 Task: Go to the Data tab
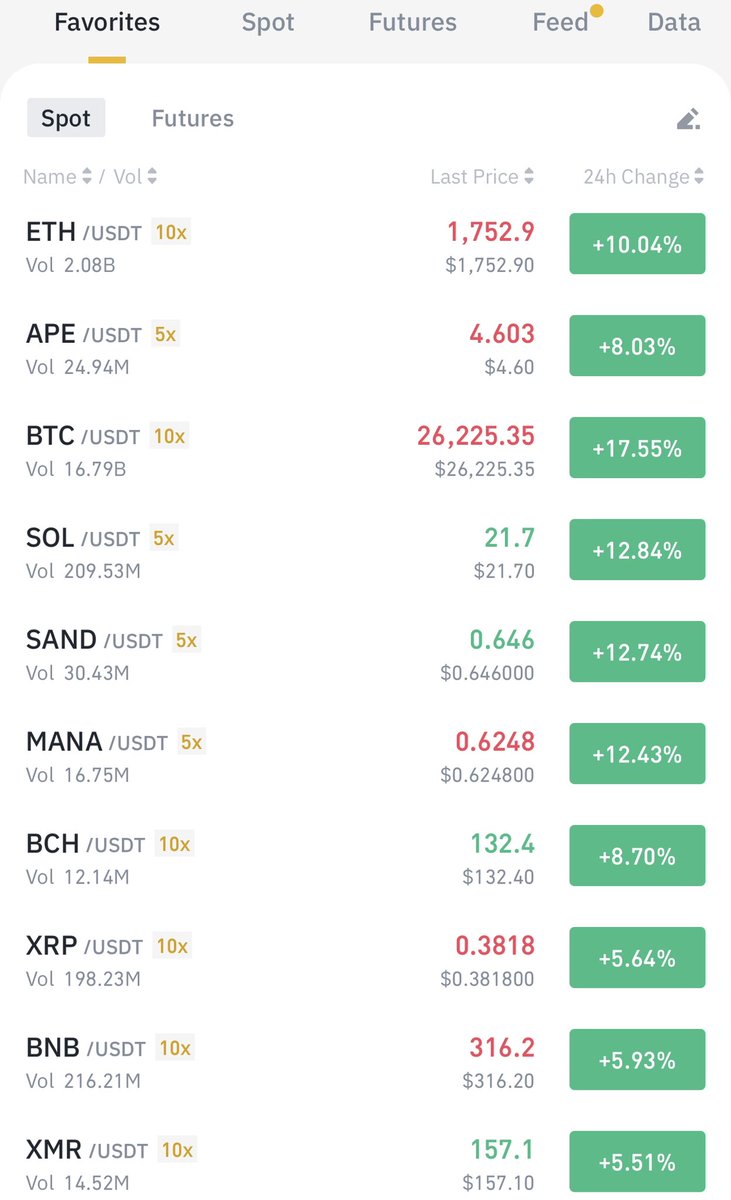[674, 22]
